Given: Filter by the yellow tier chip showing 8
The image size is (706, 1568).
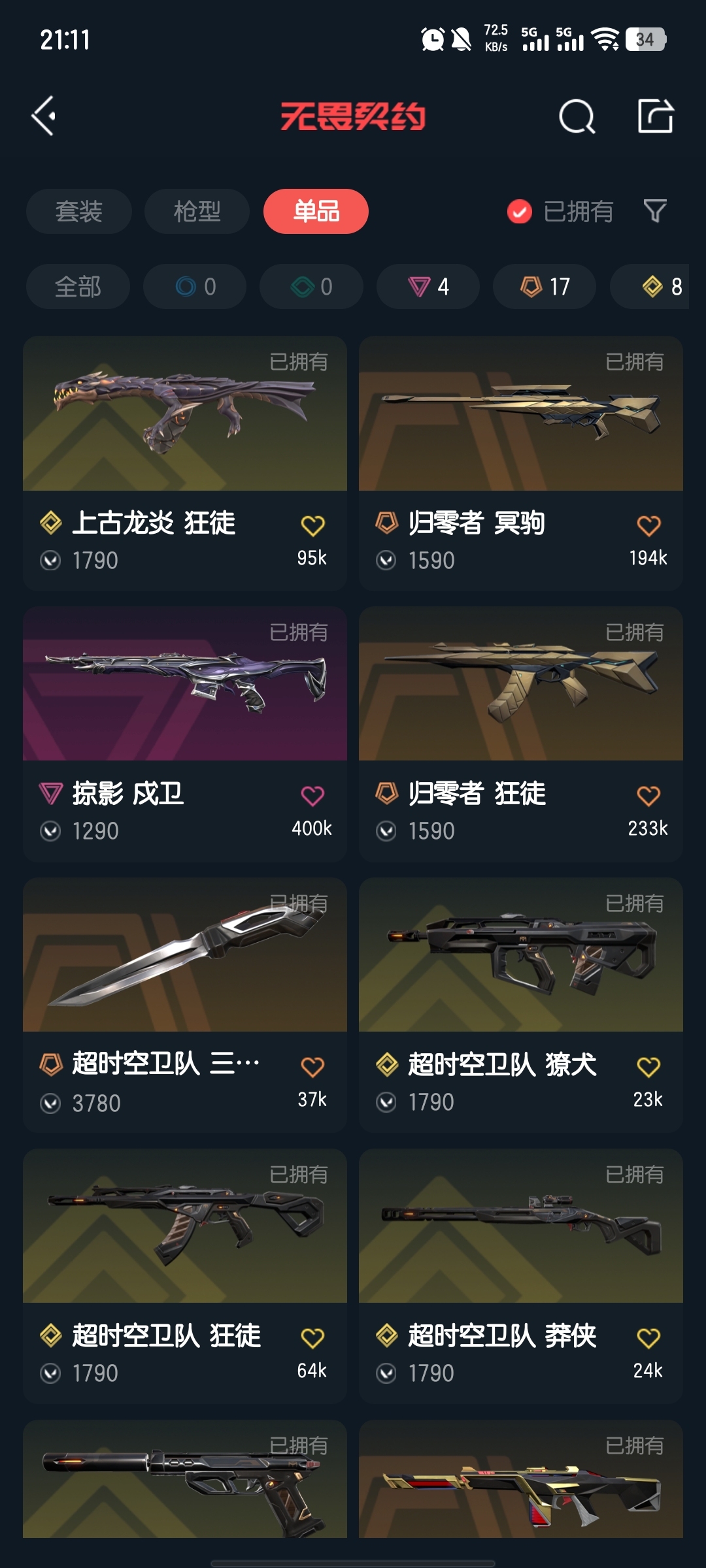Looking at the screenshot, I should 660,287.
